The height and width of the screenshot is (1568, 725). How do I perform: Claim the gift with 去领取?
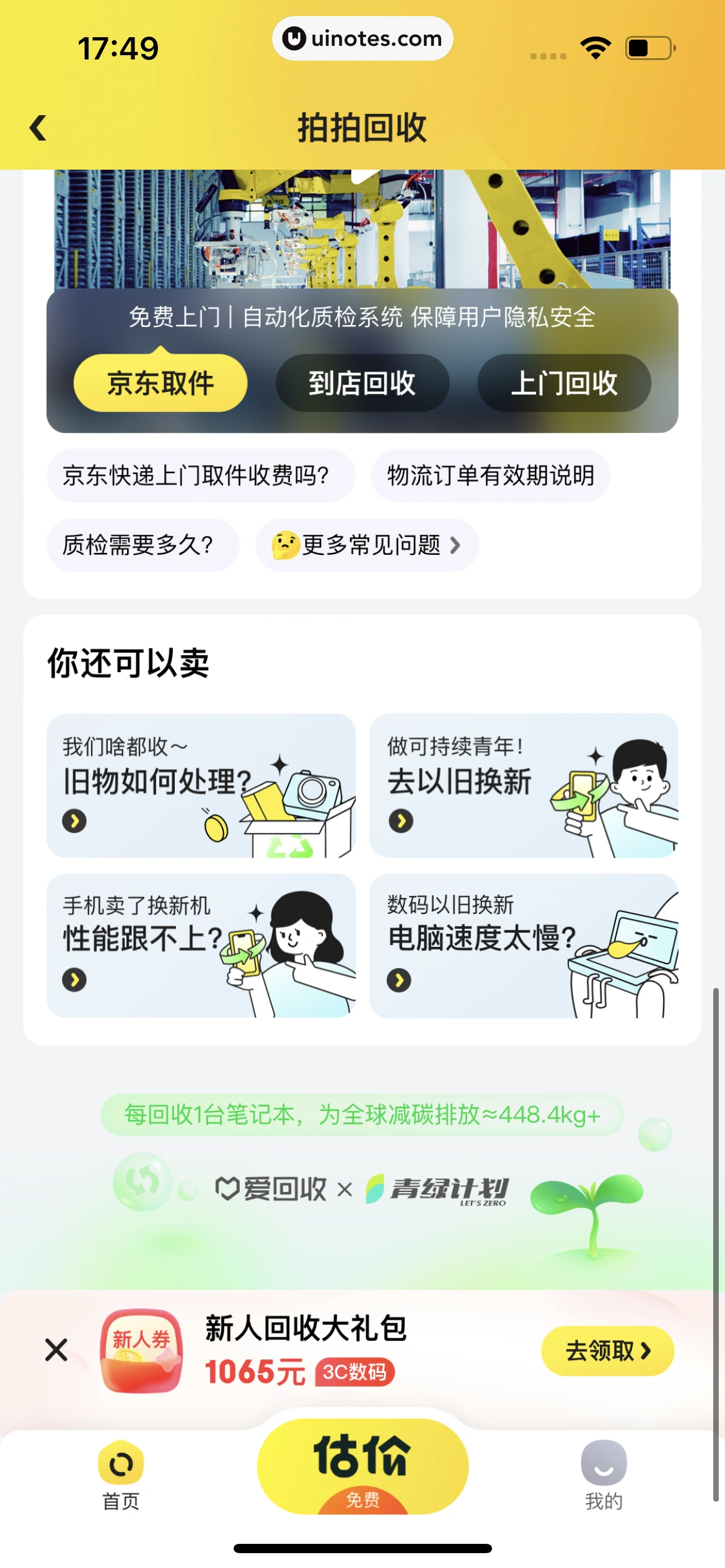click(x=607, y=1351)
